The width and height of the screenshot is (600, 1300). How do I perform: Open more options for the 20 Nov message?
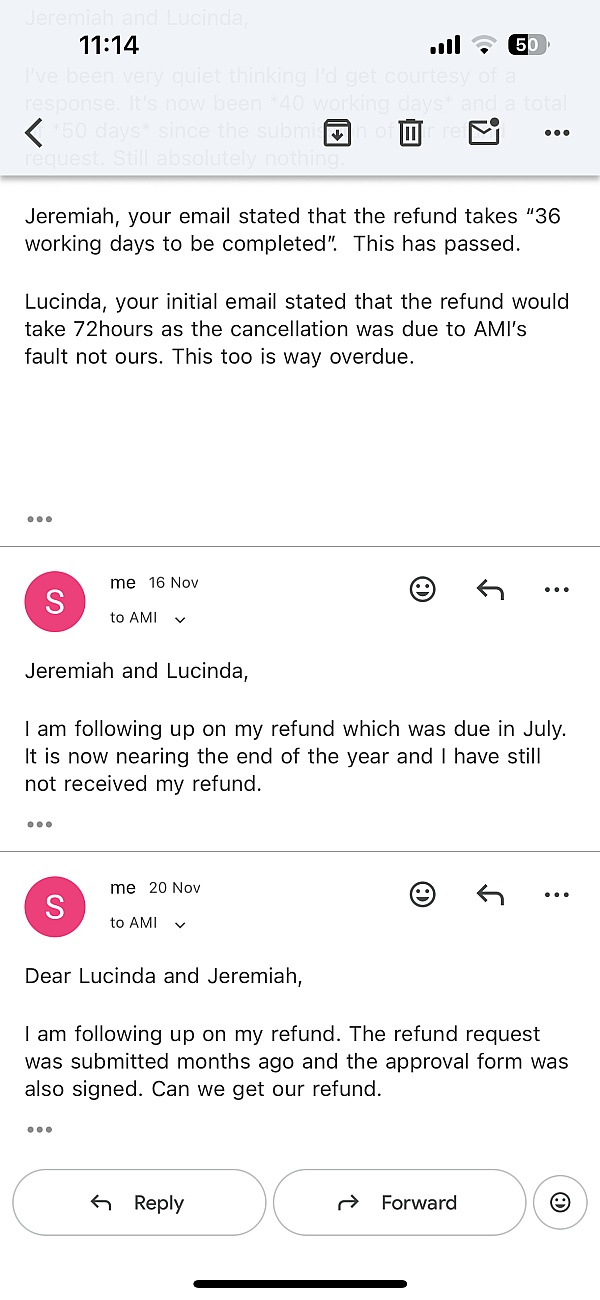pyautogui.click(x=556, y=895)
